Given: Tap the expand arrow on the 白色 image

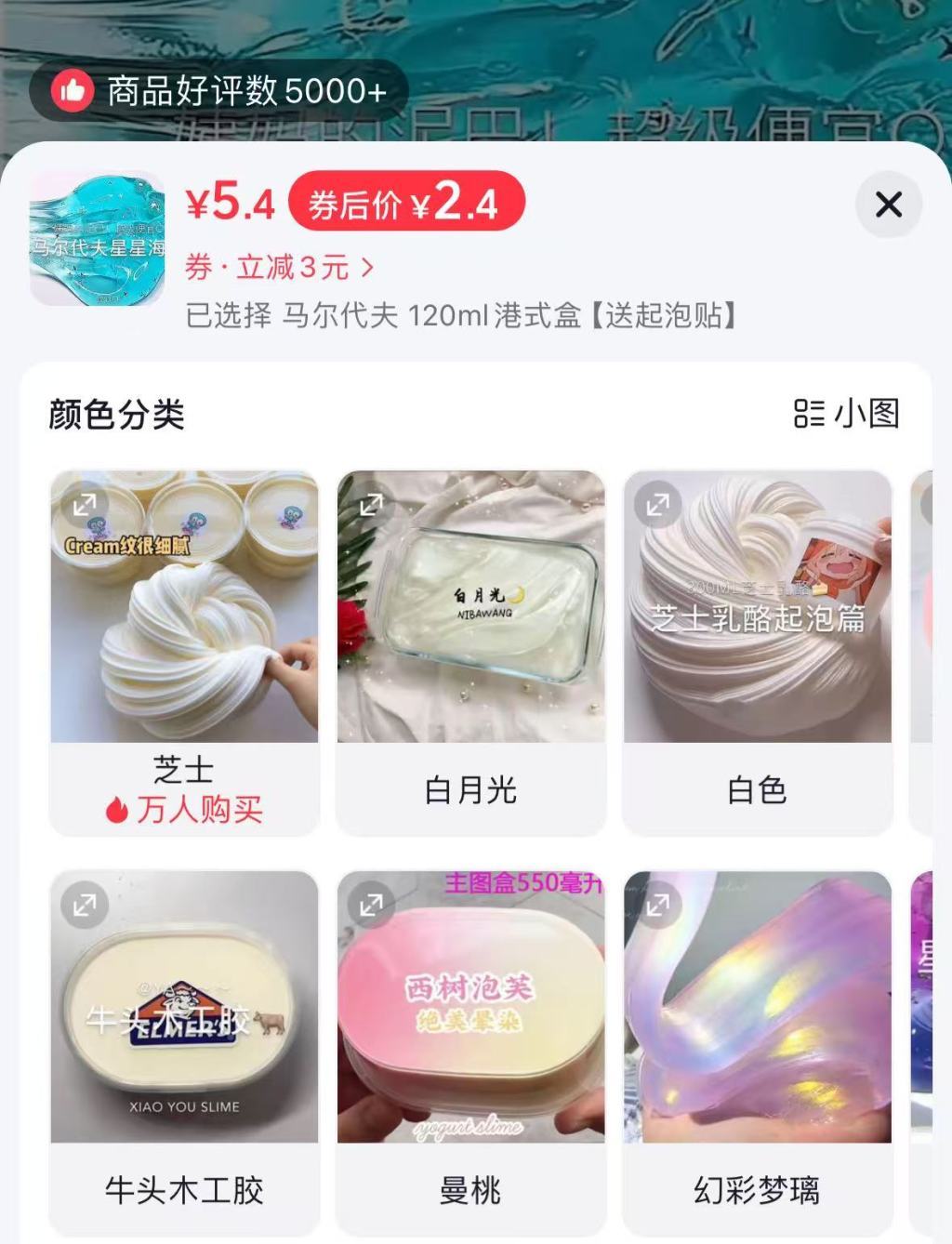Looking at the screenshot, I should pos(660,507).
